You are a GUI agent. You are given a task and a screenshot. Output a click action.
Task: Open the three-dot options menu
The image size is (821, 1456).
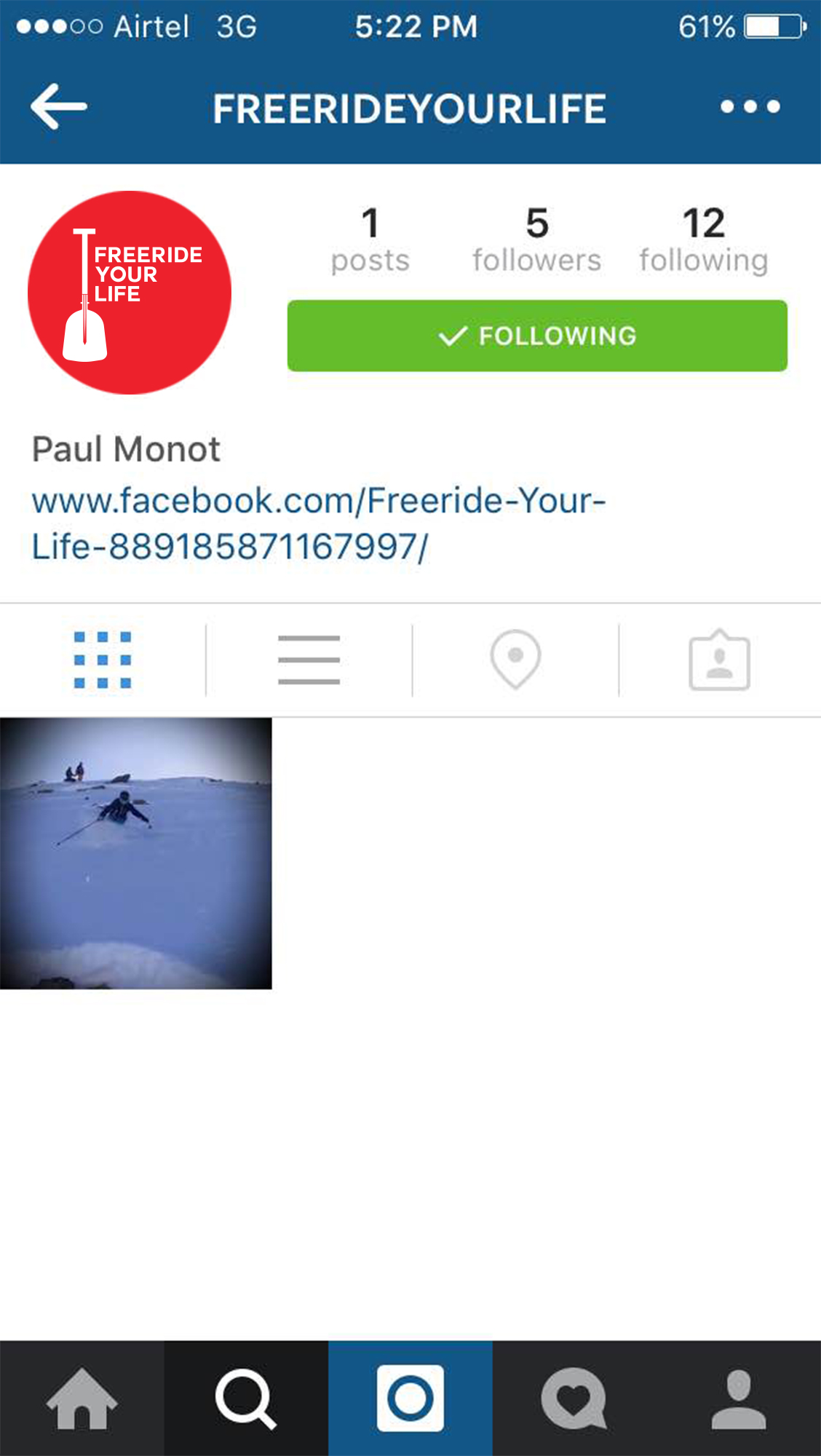750,107
